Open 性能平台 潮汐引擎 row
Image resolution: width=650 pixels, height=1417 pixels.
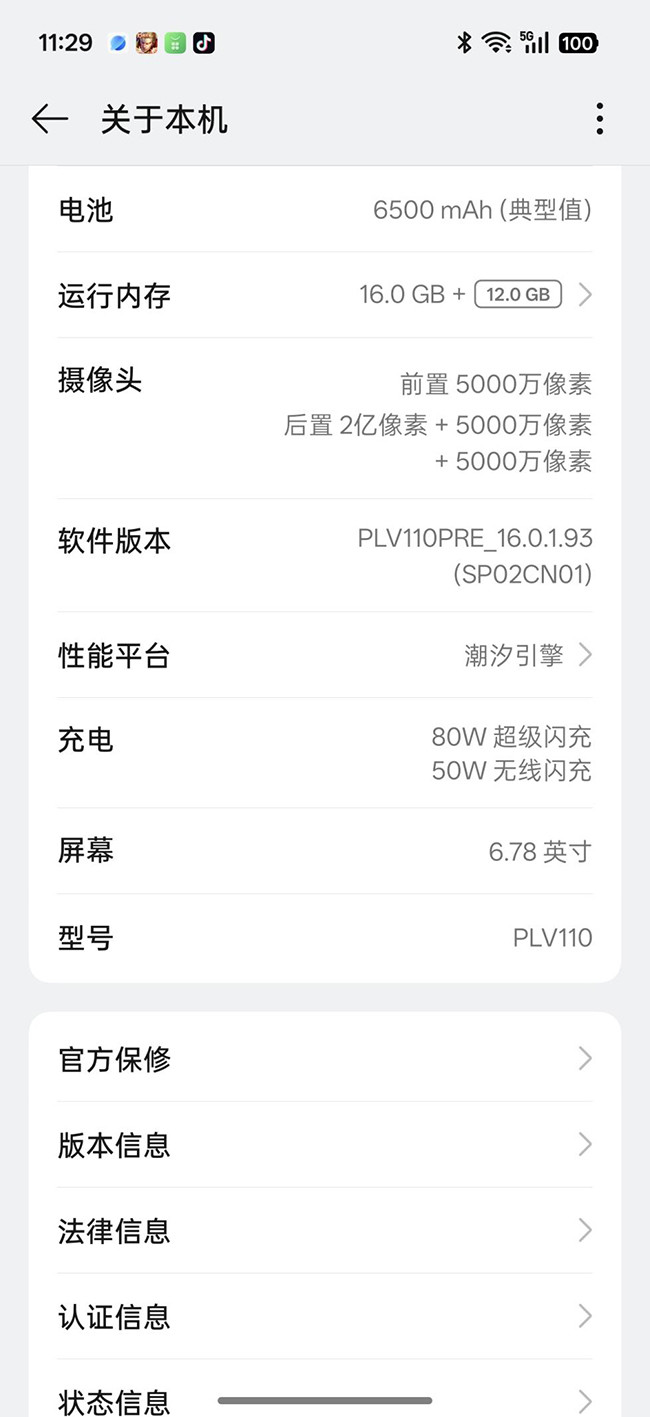coord(325,655)
